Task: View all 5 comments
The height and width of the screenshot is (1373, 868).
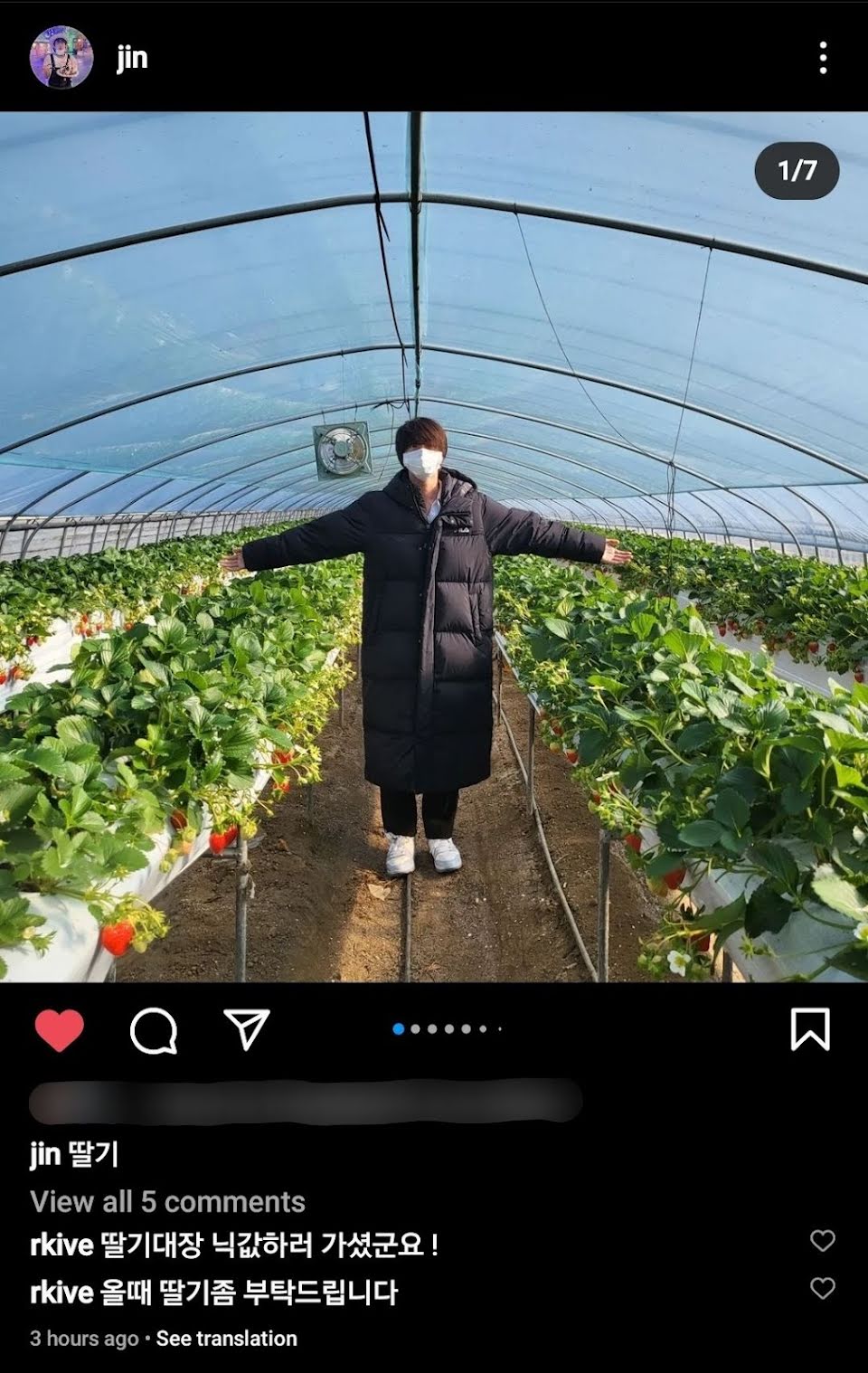Action: coord(167,1201)
